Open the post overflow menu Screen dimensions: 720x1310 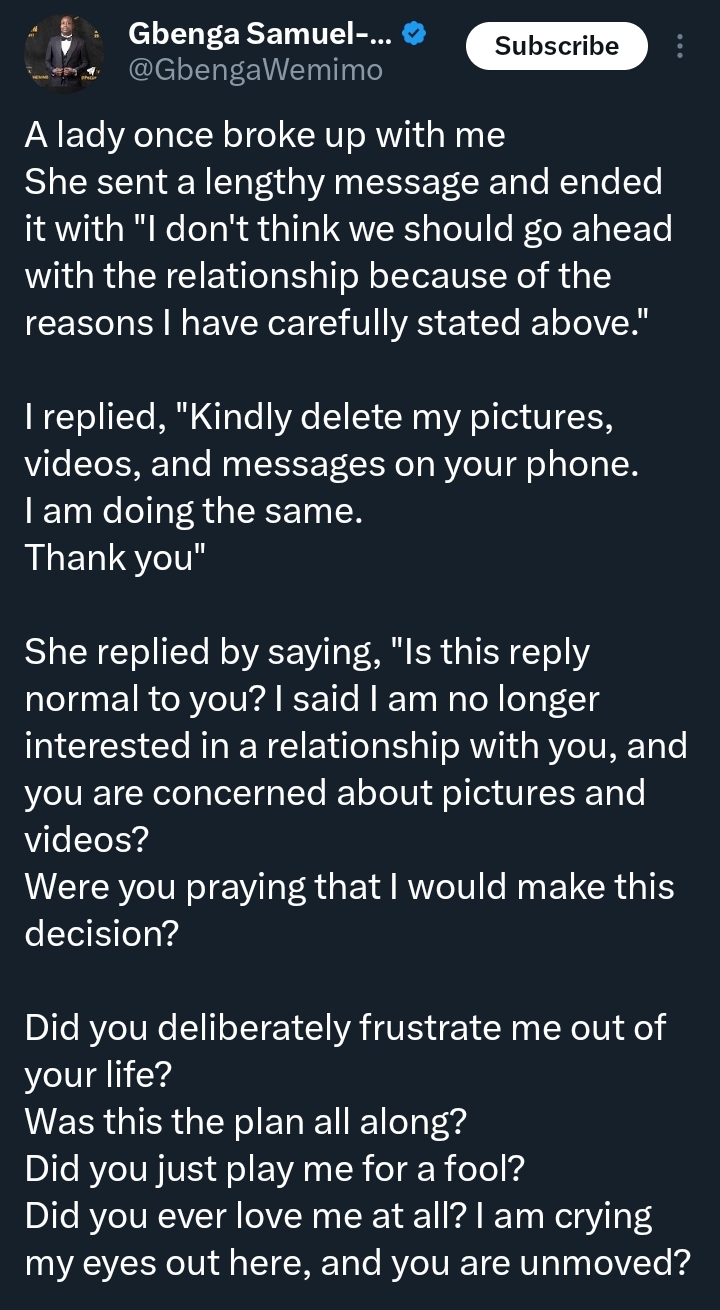[681, 46]
